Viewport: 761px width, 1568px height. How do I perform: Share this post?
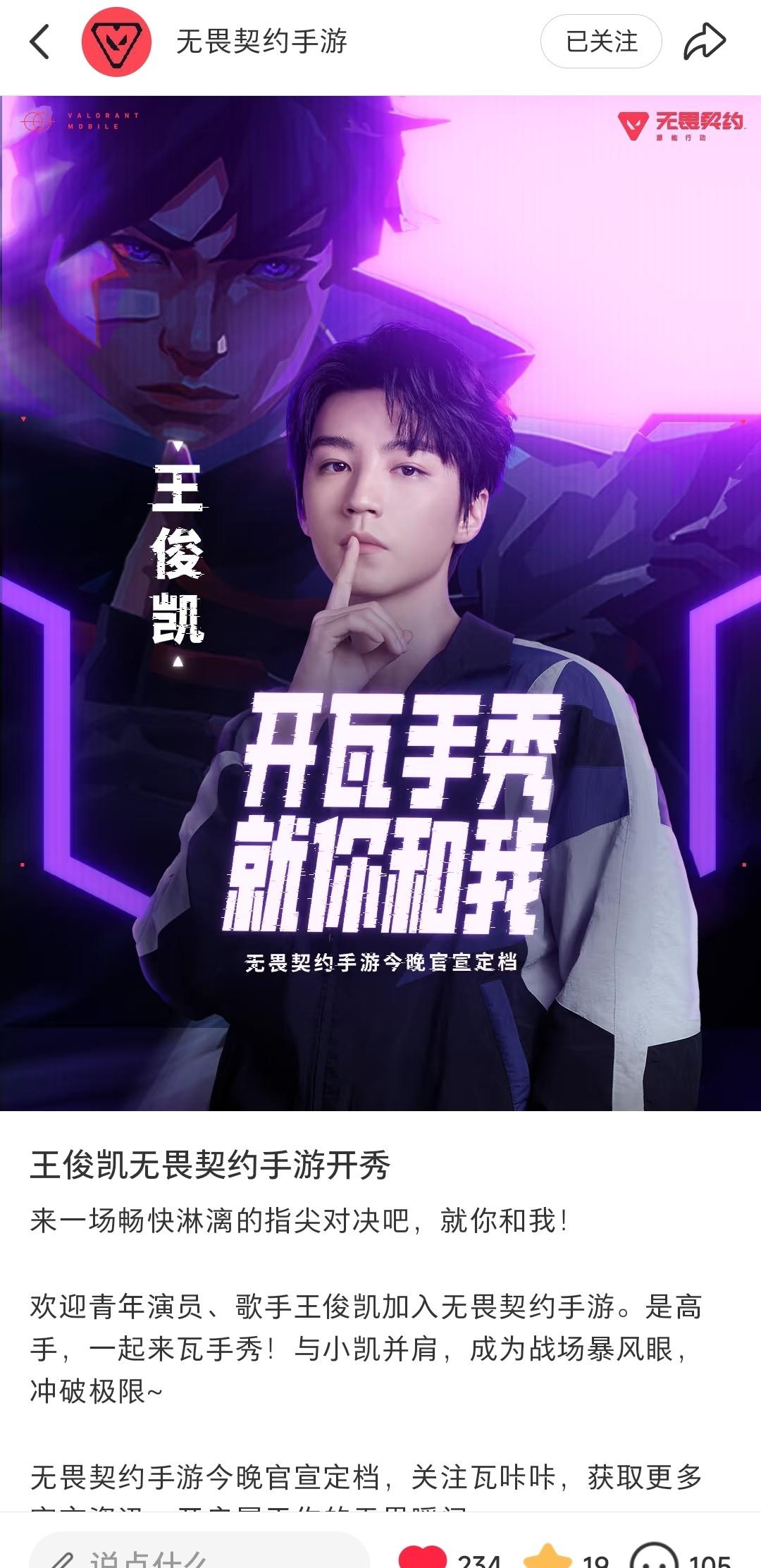(x=704, y=42)
